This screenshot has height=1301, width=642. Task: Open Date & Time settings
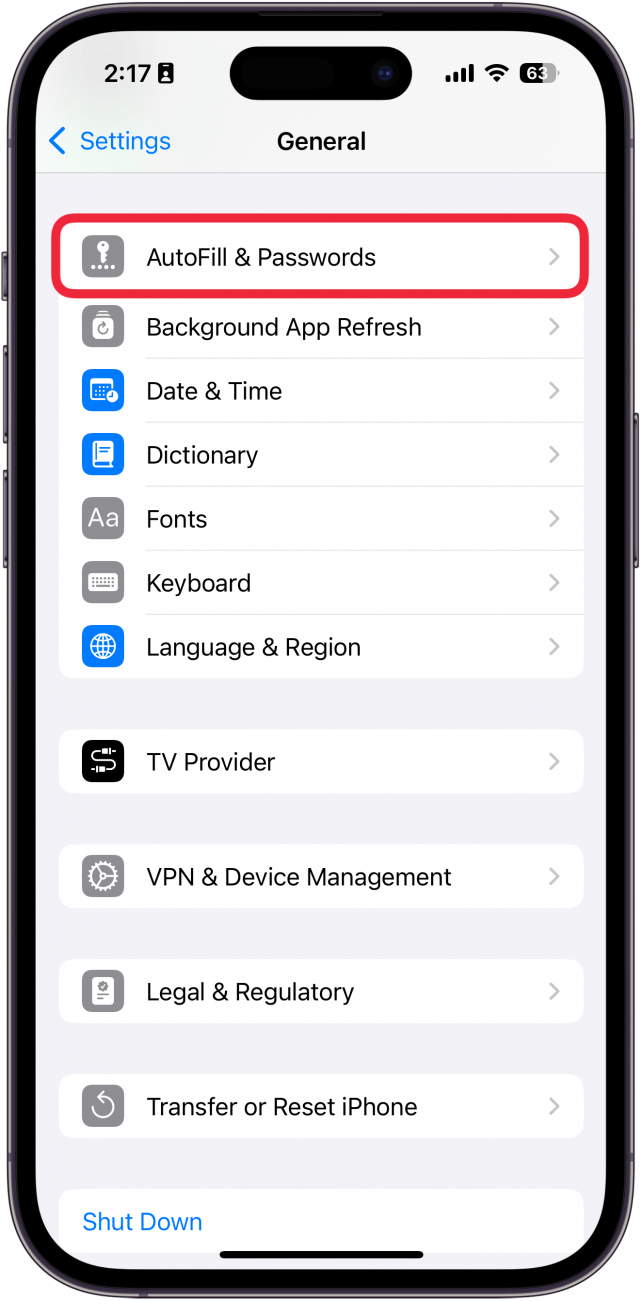click(x=320, y=391)
